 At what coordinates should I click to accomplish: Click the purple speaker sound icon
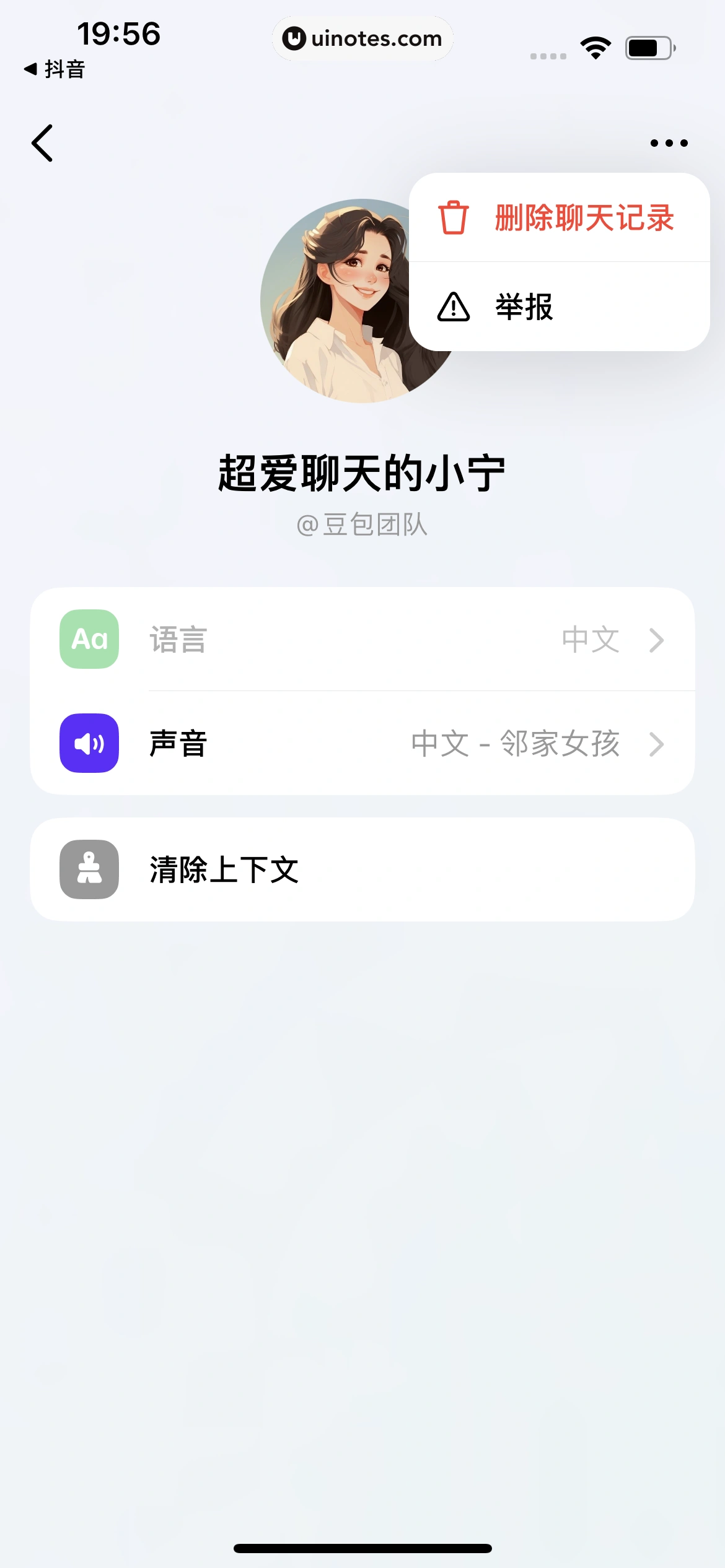click(89, 744)
